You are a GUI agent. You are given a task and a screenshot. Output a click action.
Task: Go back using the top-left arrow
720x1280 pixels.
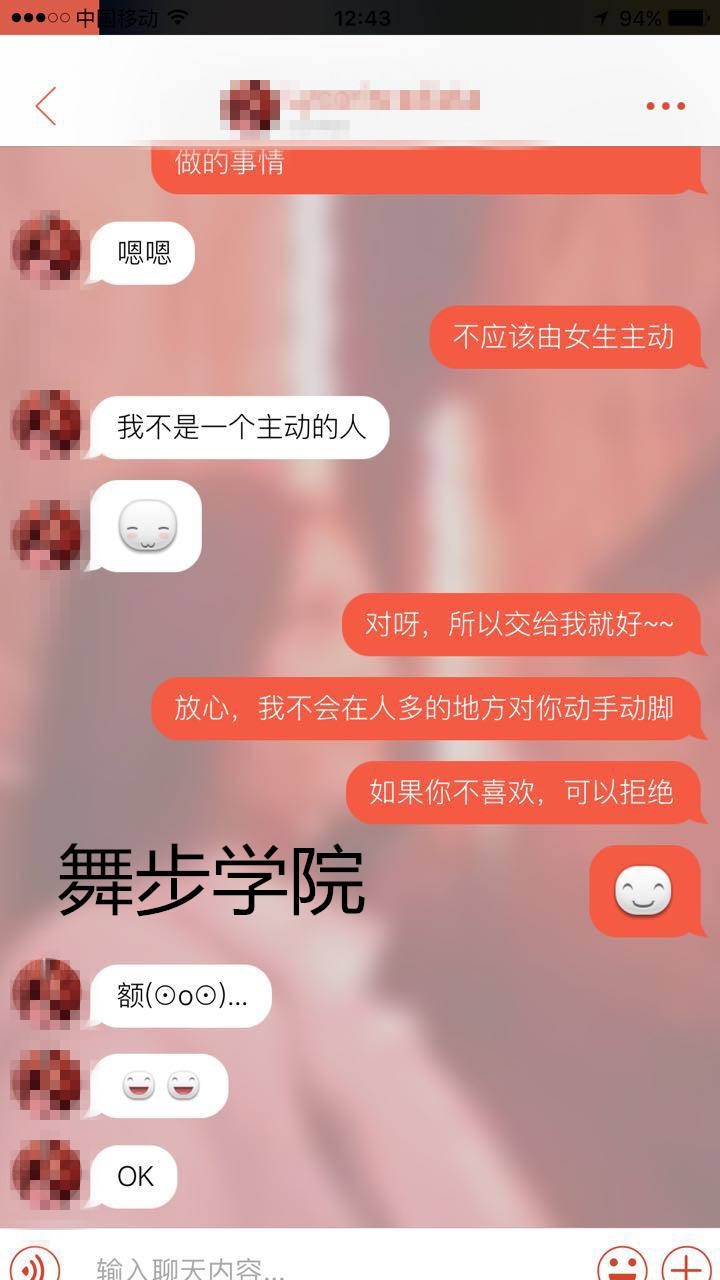(45, 105)
